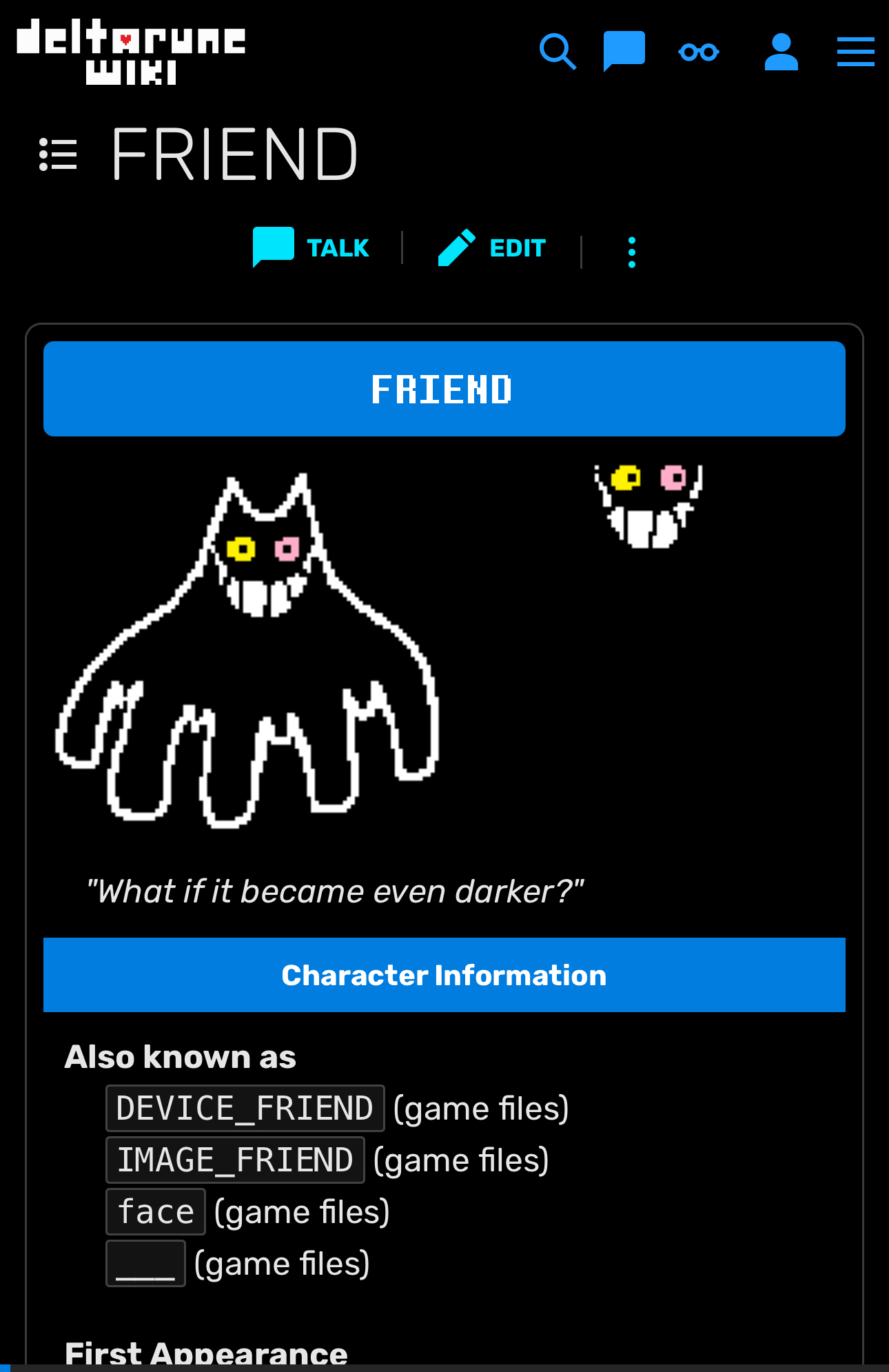Go to Deltarune Wiki home logo

click(131, 52)
